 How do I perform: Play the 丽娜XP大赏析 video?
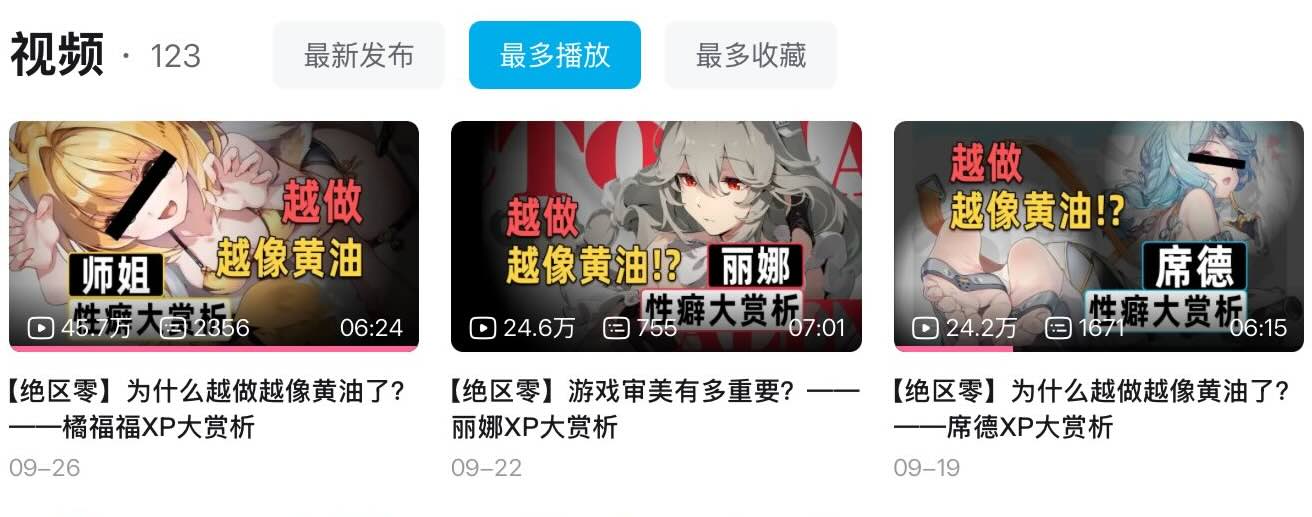click(656, 236)
